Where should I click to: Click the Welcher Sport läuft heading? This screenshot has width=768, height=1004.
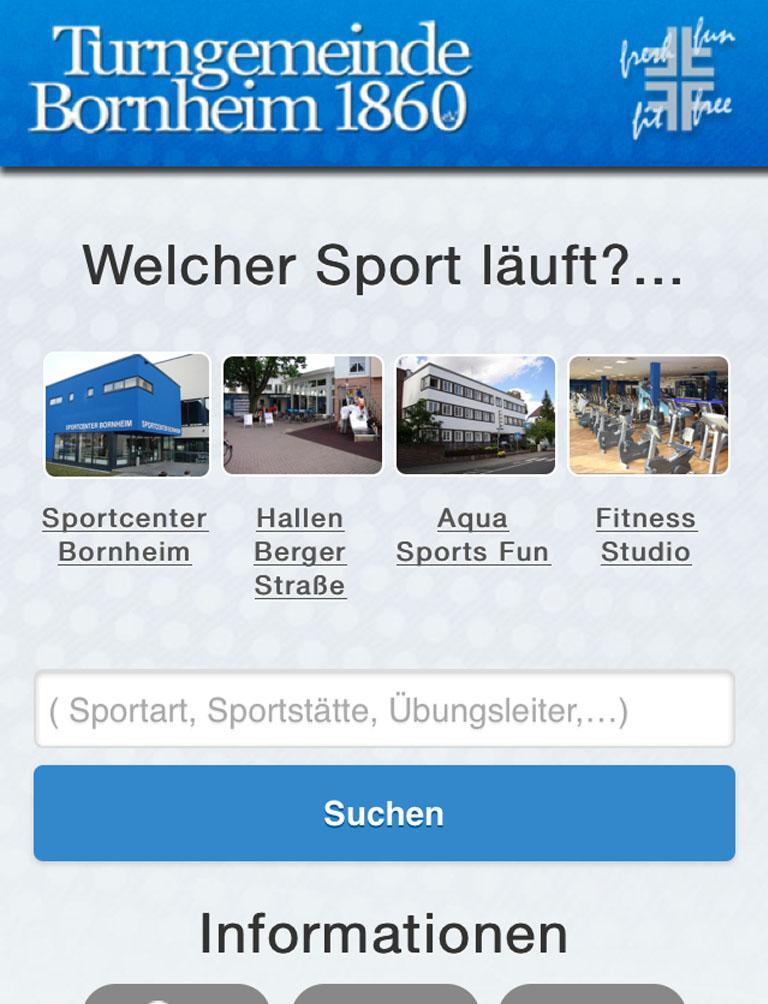click(x=384, y=265)
